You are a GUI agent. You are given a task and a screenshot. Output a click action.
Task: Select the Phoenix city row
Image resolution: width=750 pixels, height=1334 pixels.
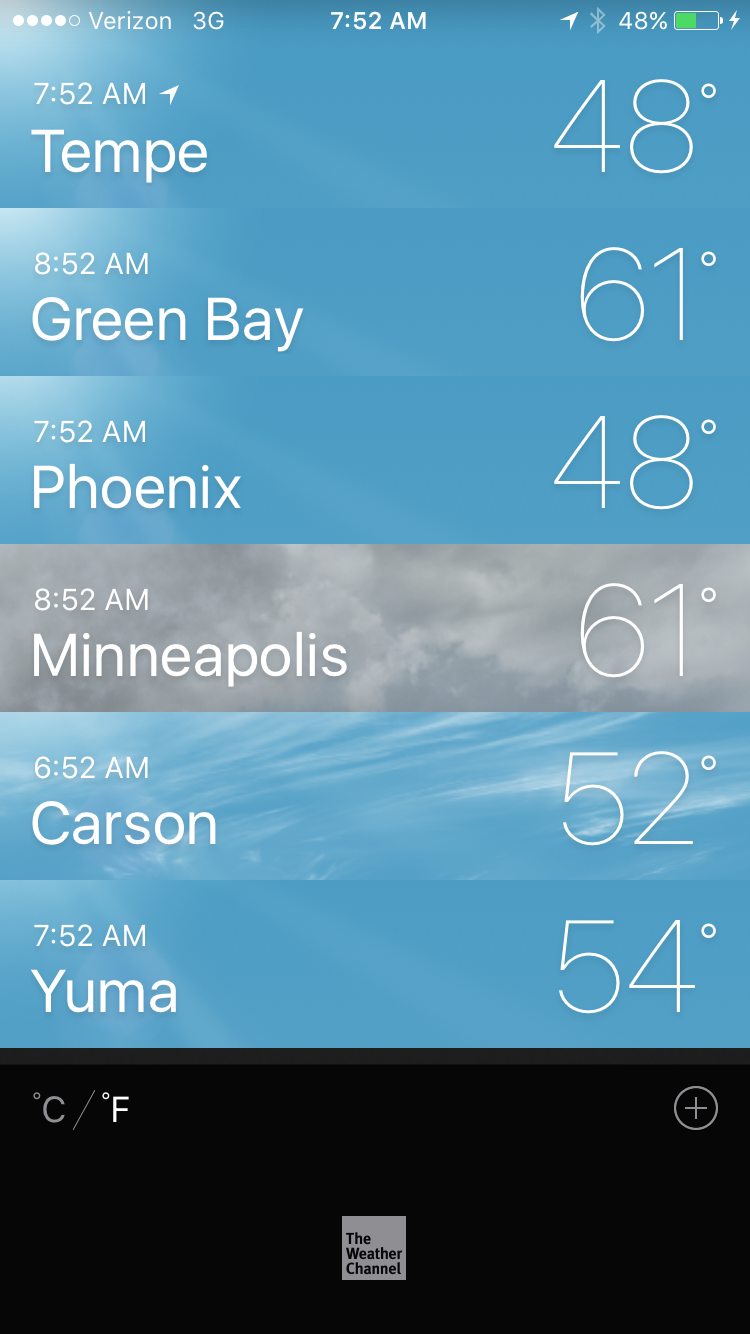pos(375,461)
